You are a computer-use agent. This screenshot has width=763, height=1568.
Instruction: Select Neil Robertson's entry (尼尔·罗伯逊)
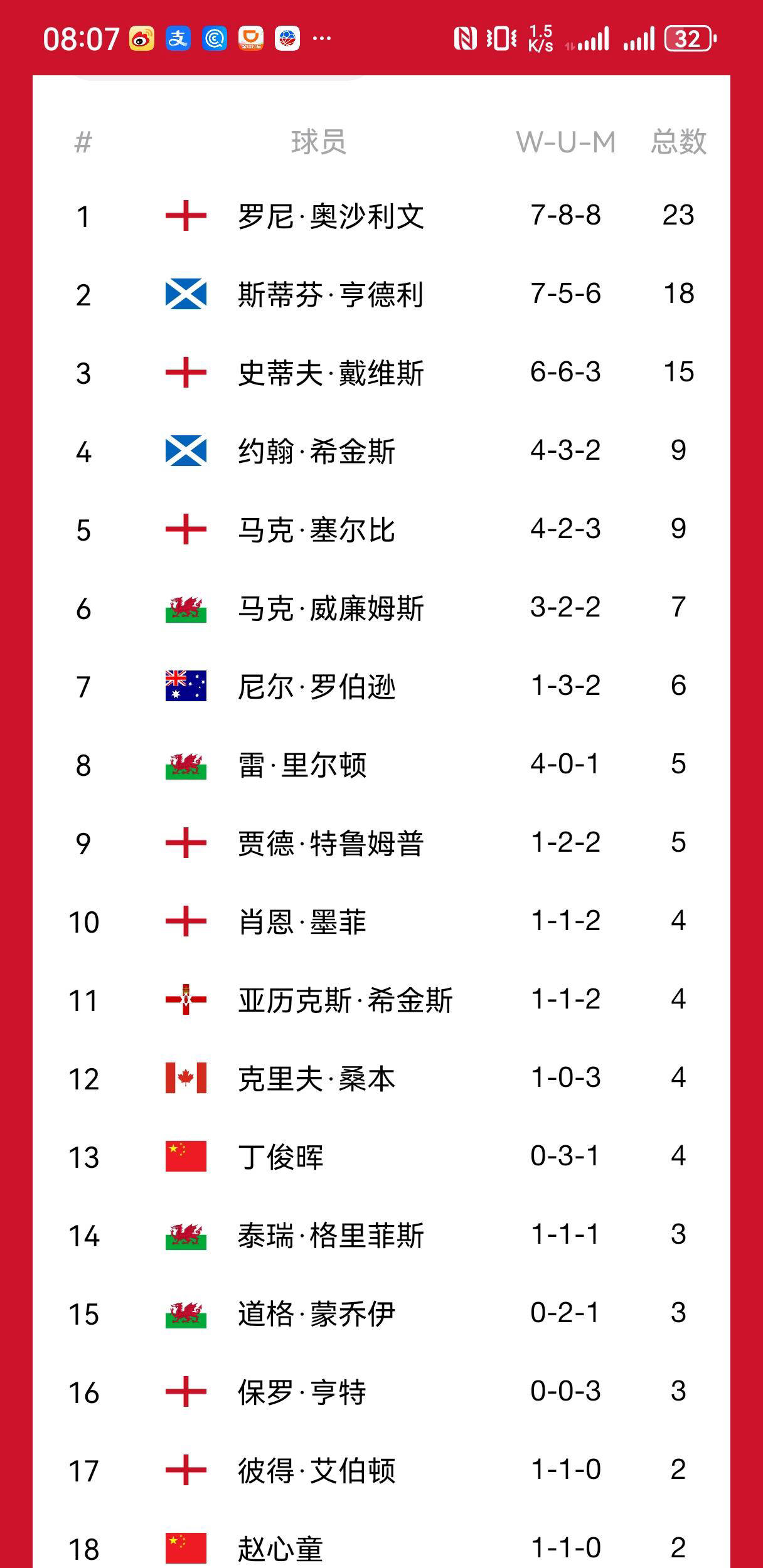click(316, 687)
